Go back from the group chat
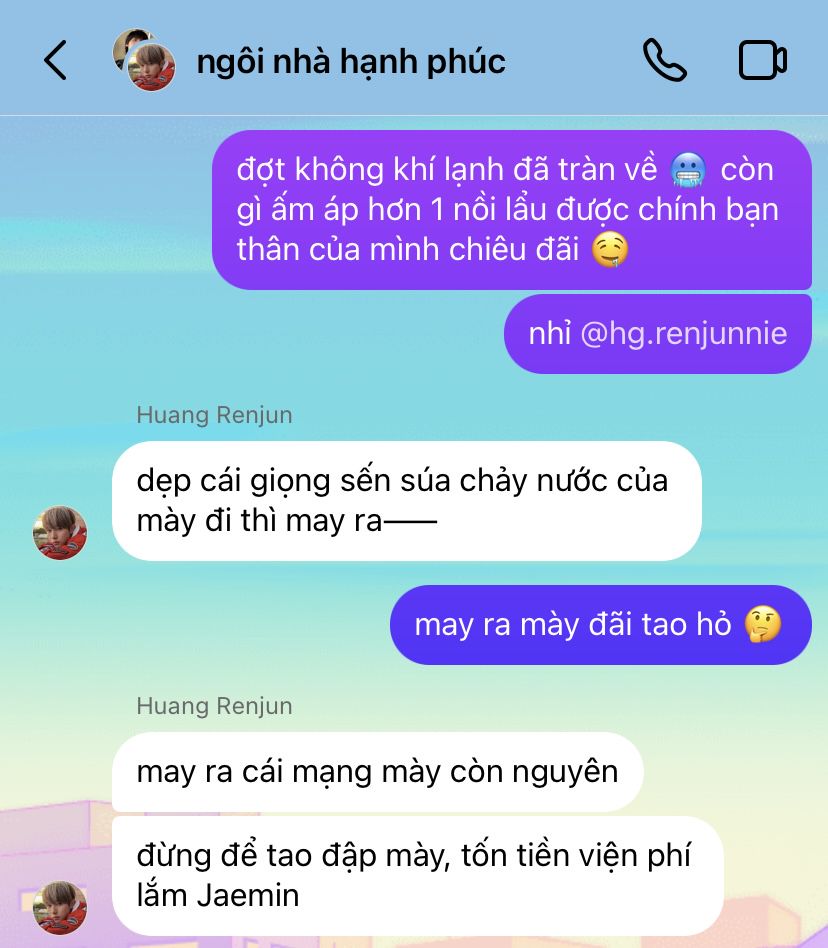Image resolution: width=828 pixels, height=948 pixels. click(x=56, y=61)
